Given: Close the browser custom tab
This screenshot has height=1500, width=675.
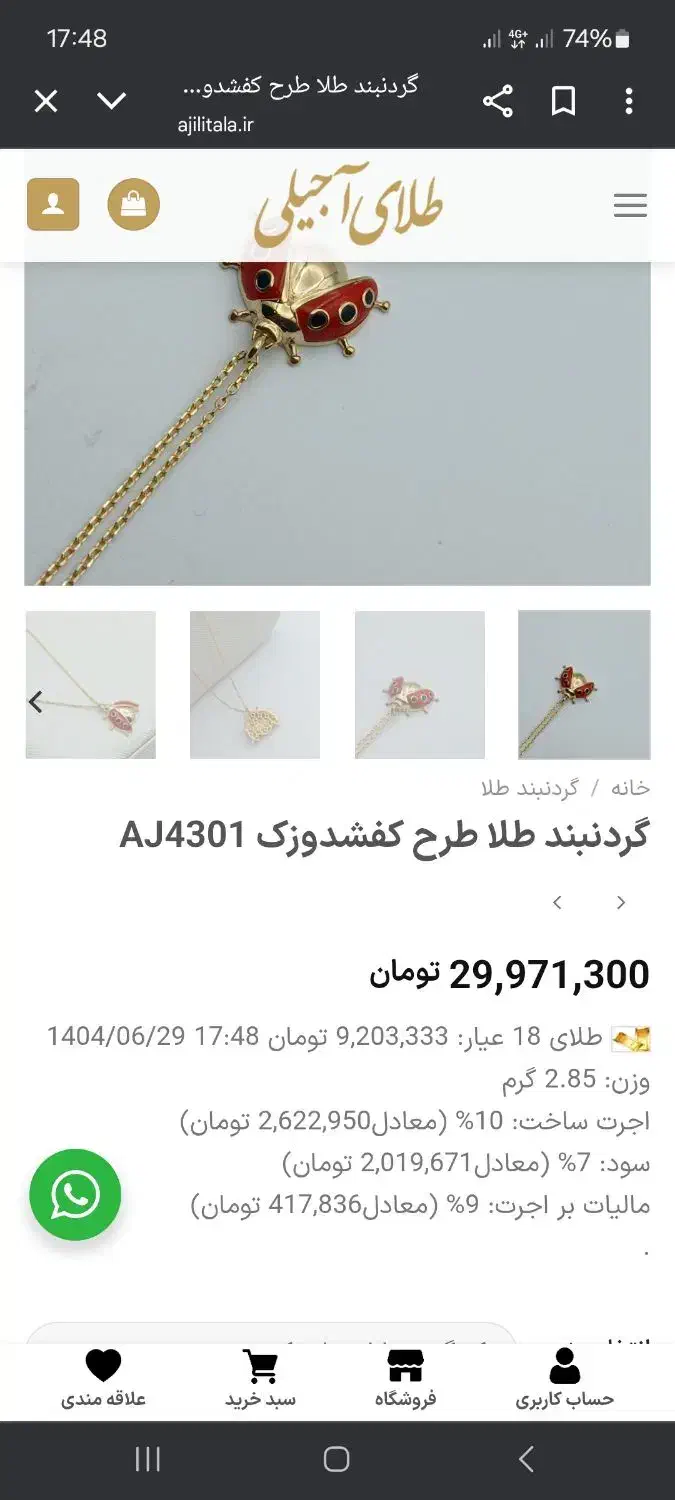Looking at the screenshot, I should [x=46, y=101].
